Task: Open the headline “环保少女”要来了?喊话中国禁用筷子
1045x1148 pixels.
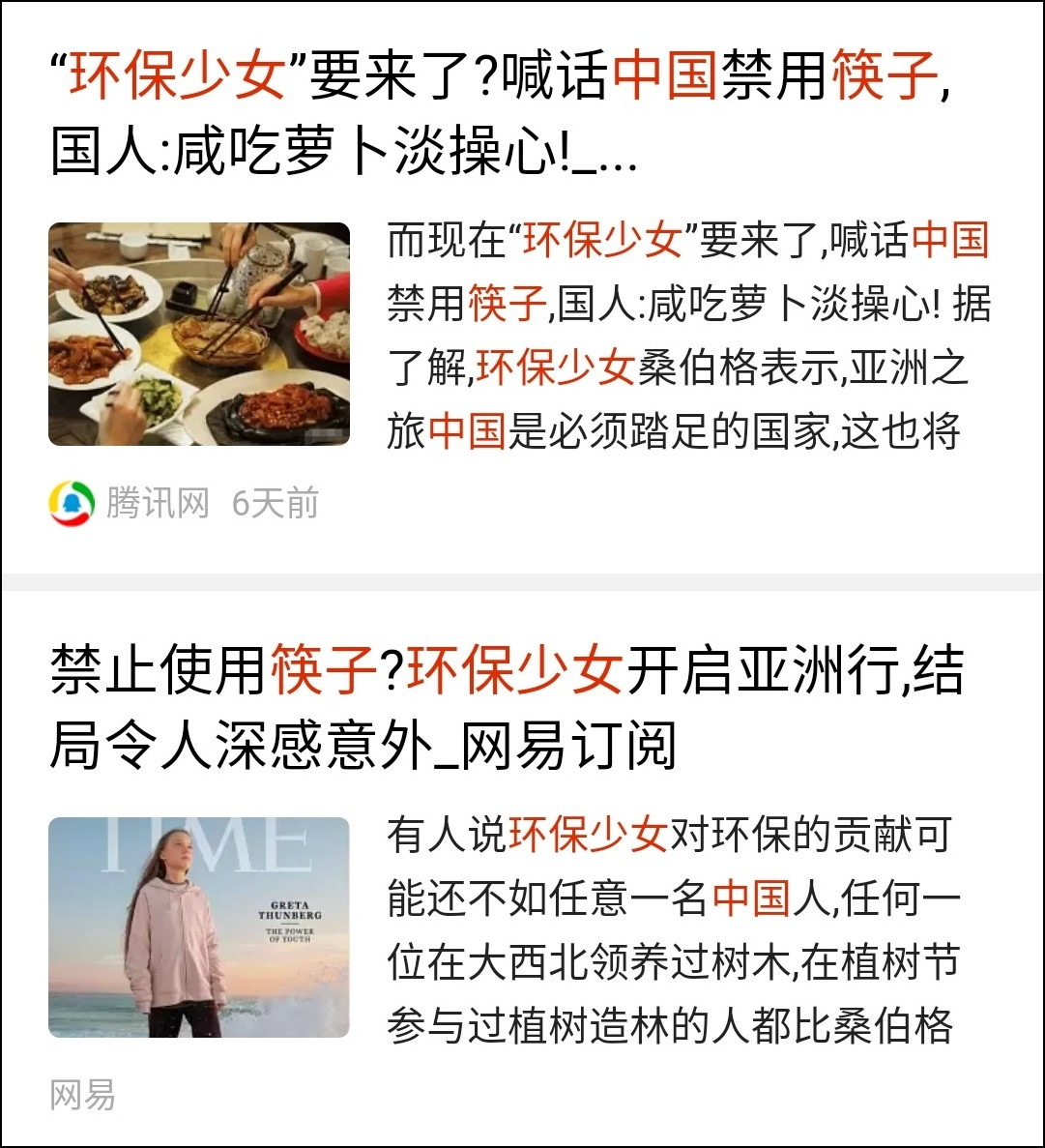Action: [x=501, y=112]
